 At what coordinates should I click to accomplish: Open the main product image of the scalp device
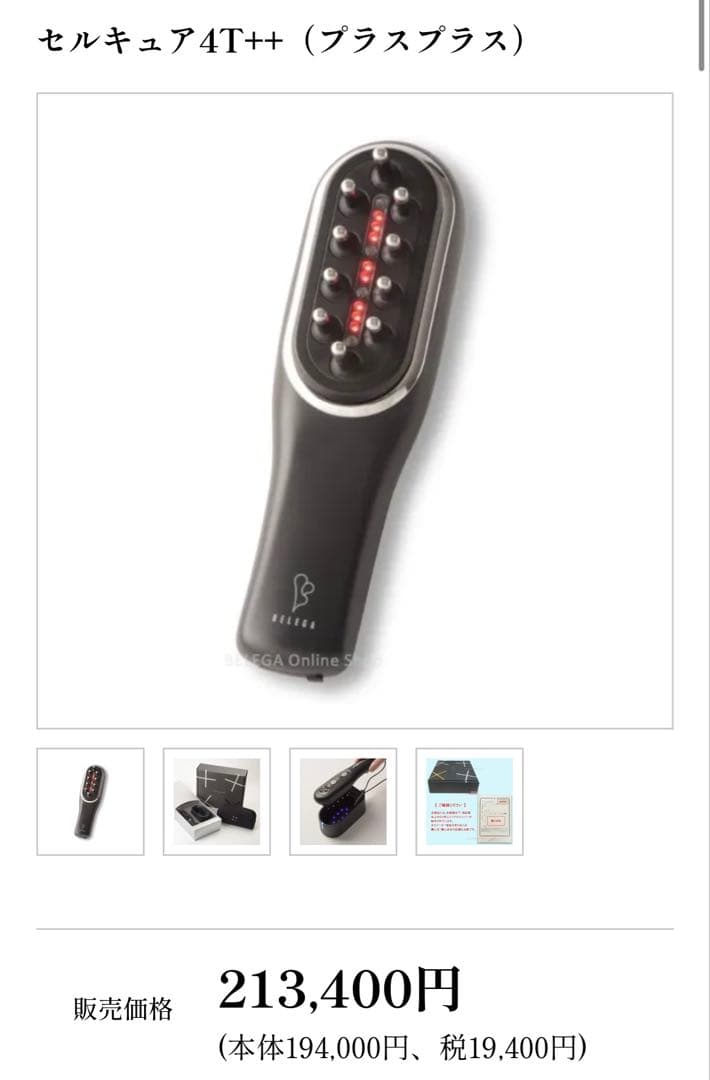pos(355,411)
